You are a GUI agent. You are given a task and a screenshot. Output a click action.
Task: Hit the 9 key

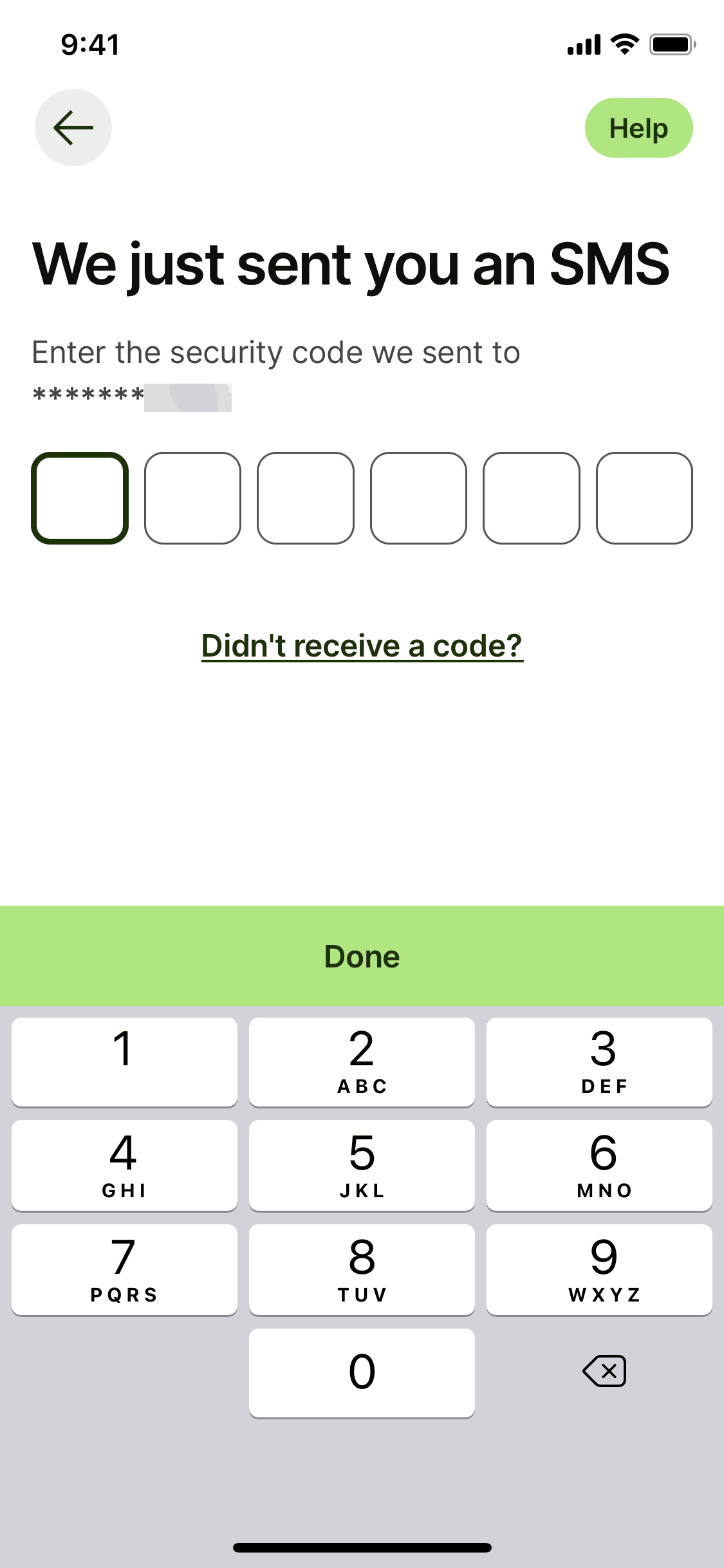point(599,1269)
